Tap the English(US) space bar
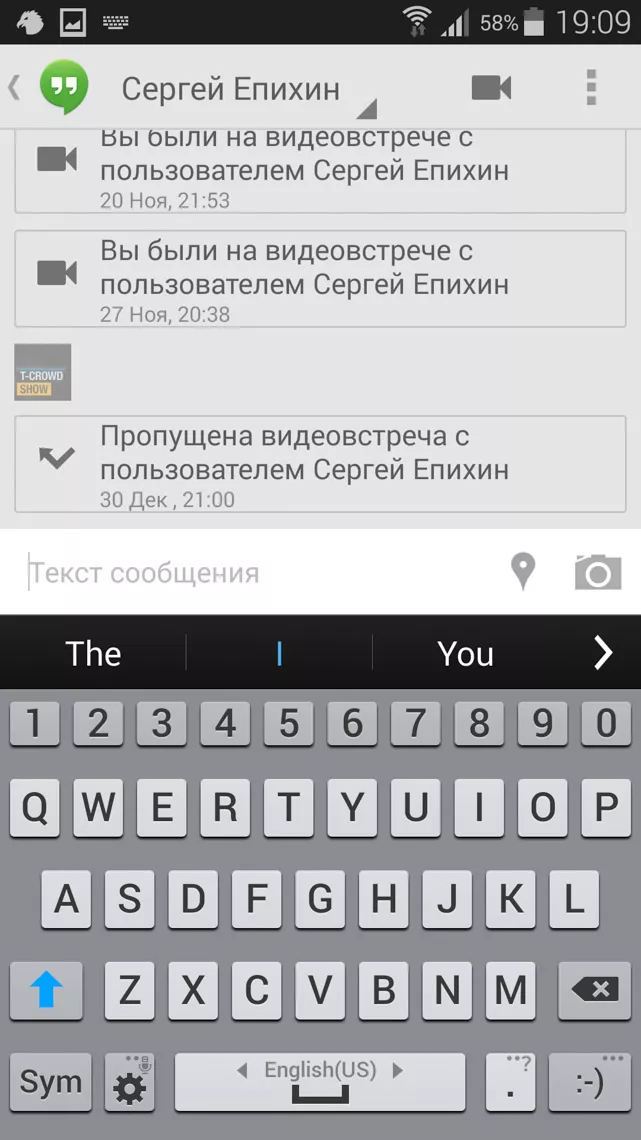 coord(320,1082)
